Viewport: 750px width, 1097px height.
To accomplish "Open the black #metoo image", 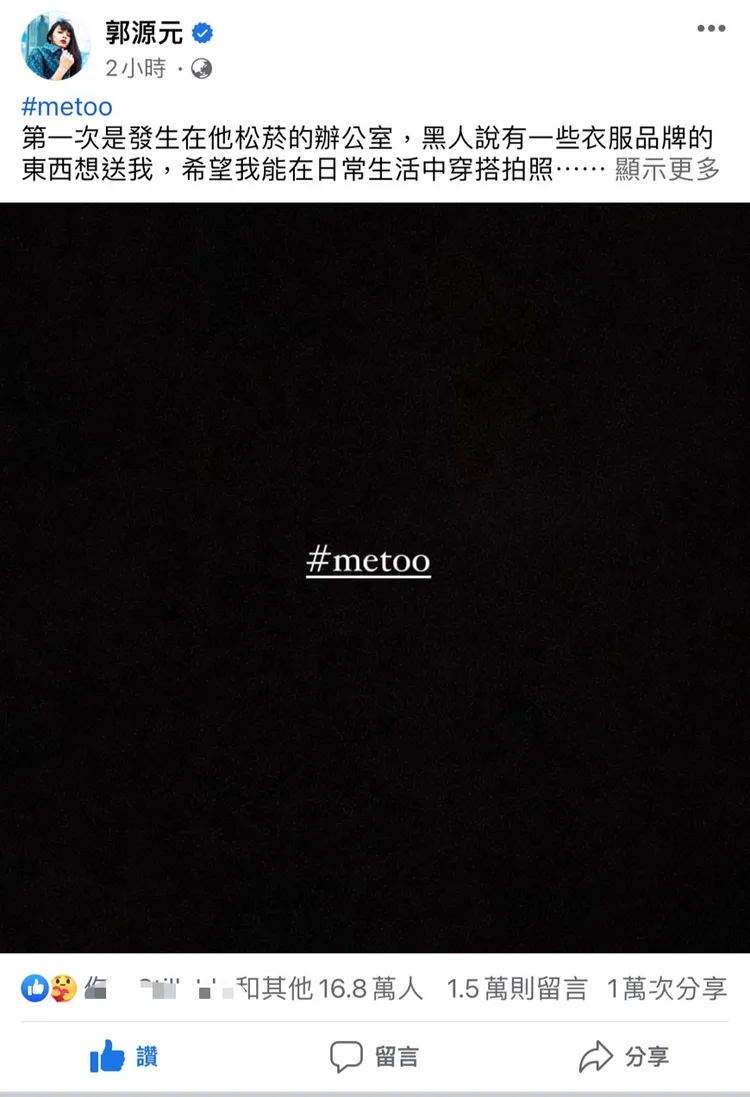I will pos(375,577).
